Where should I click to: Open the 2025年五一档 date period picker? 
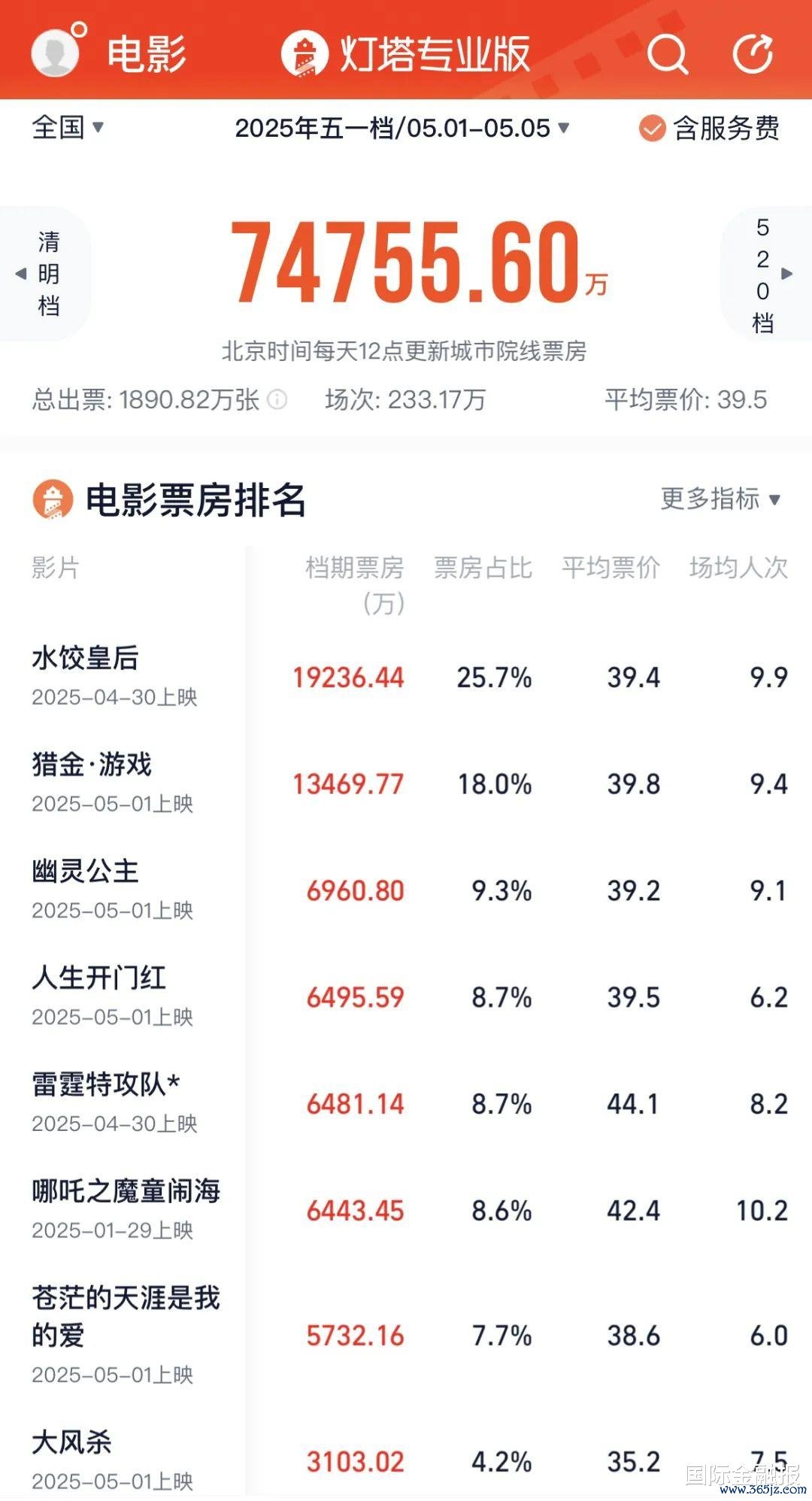click(x=402, y=128)
